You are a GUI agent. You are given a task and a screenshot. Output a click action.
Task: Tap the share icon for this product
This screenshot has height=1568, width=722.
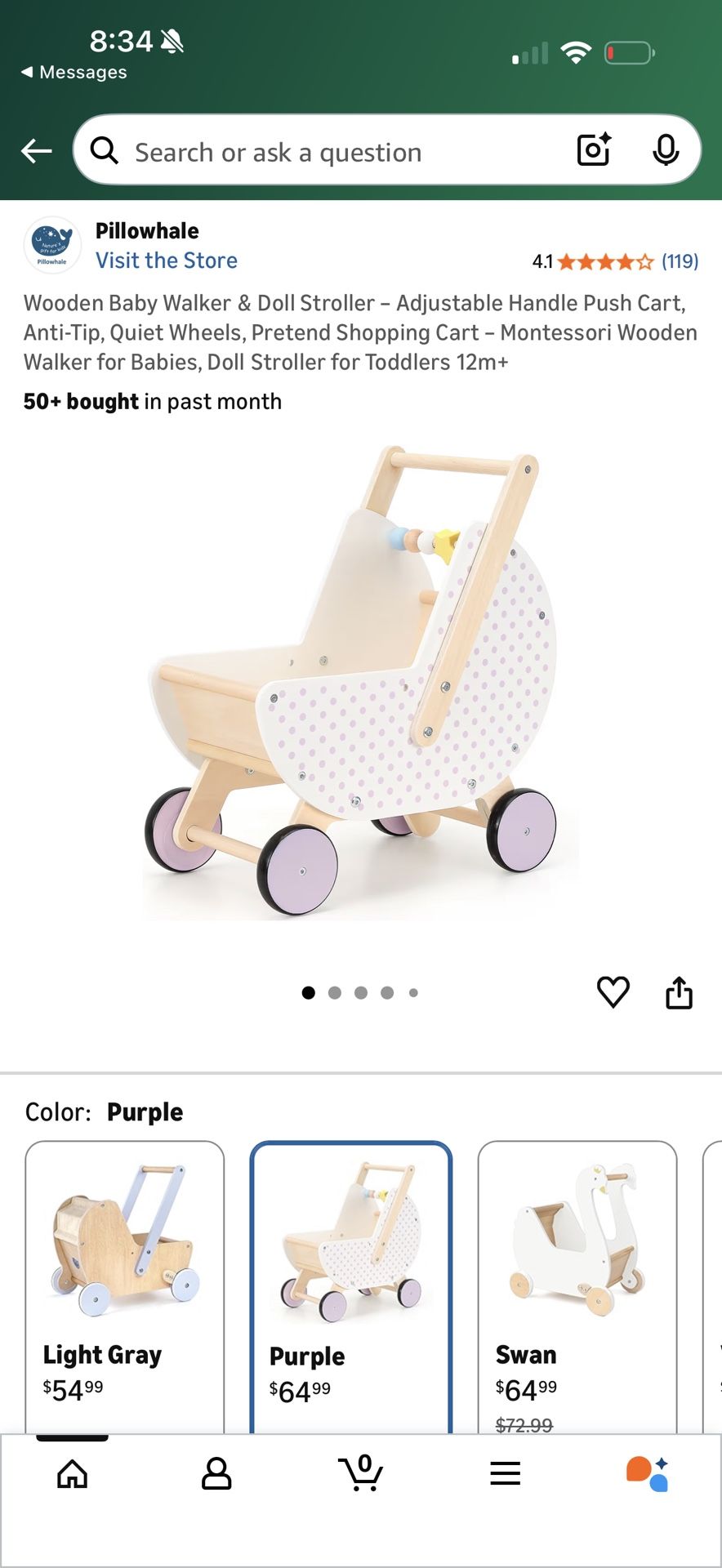tap(679, 991)
